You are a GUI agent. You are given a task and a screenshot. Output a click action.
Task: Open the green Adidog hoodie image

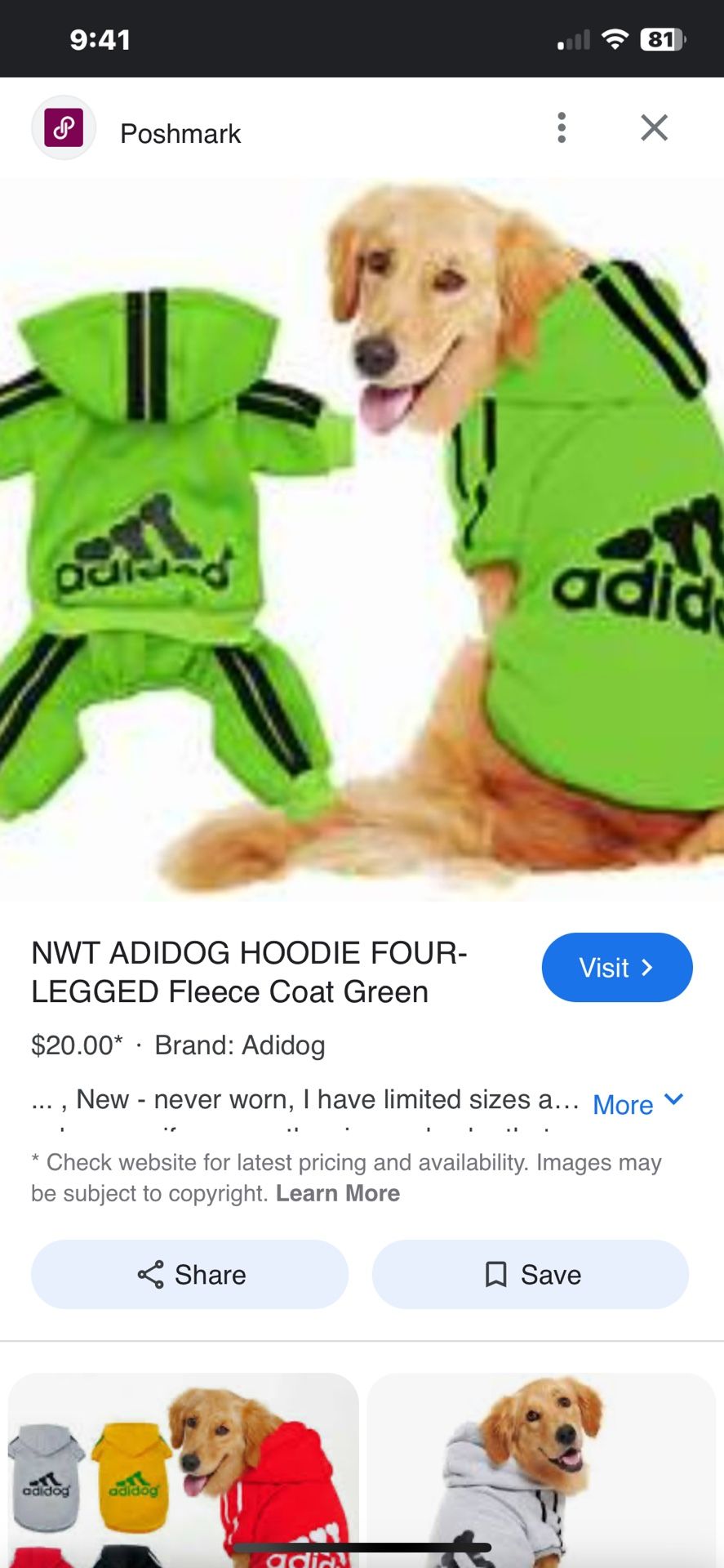click(x=362, y=540)
